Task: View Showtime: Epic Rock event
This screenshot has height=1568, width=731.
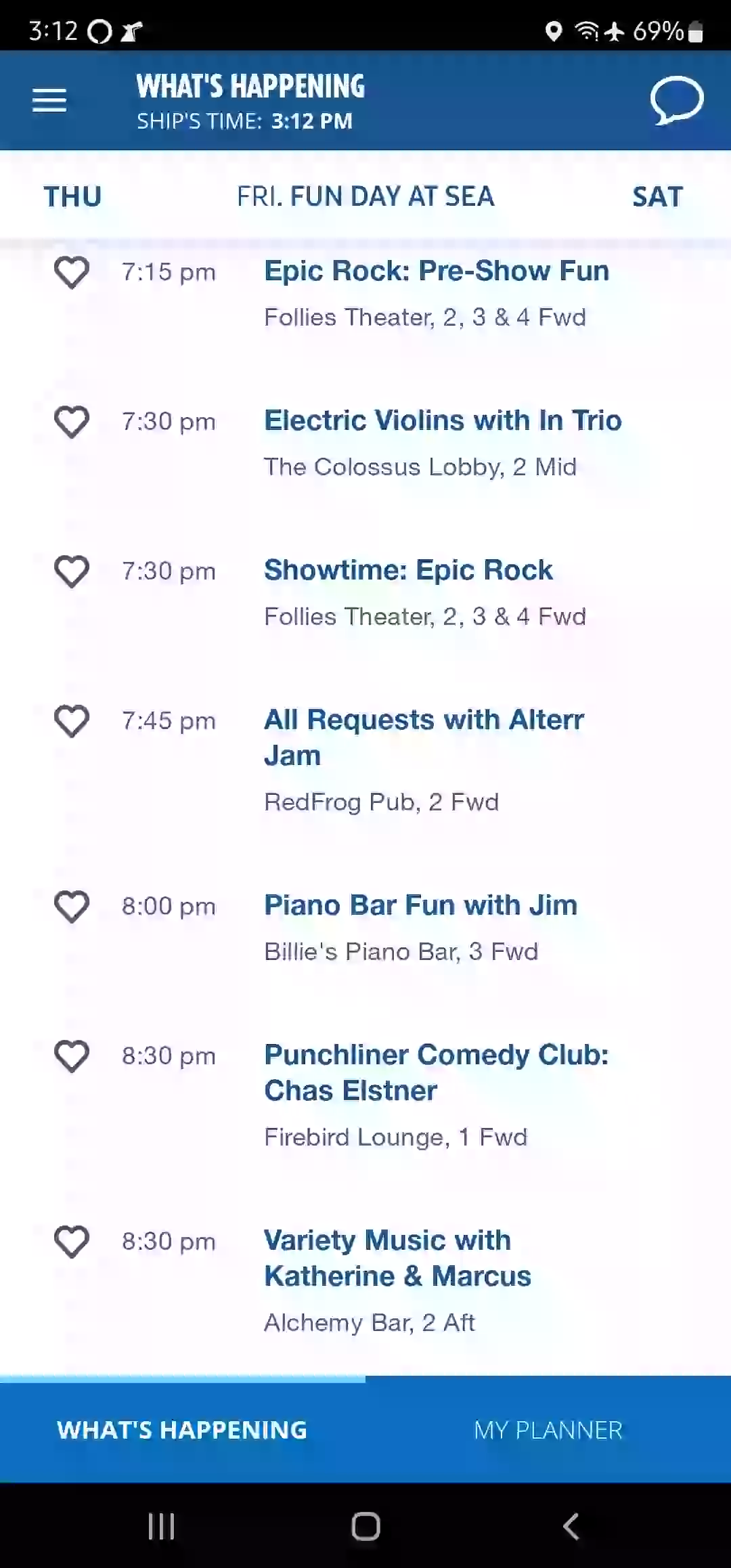Action: (408, 571)
